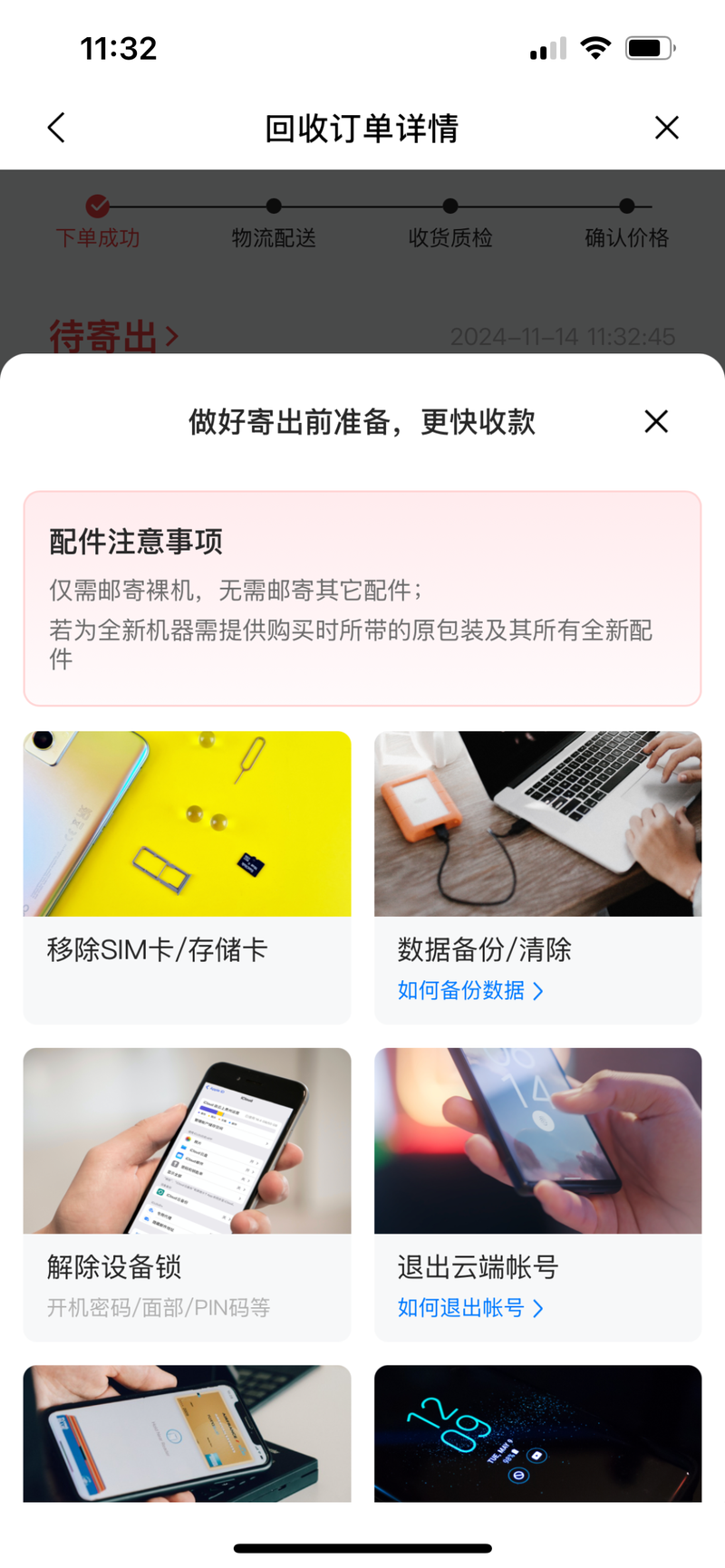Image resolution: width=725 pixels, height=1568 pixels.
Task: Open the 解除设备锁 card
Action: pos(187,1193)
